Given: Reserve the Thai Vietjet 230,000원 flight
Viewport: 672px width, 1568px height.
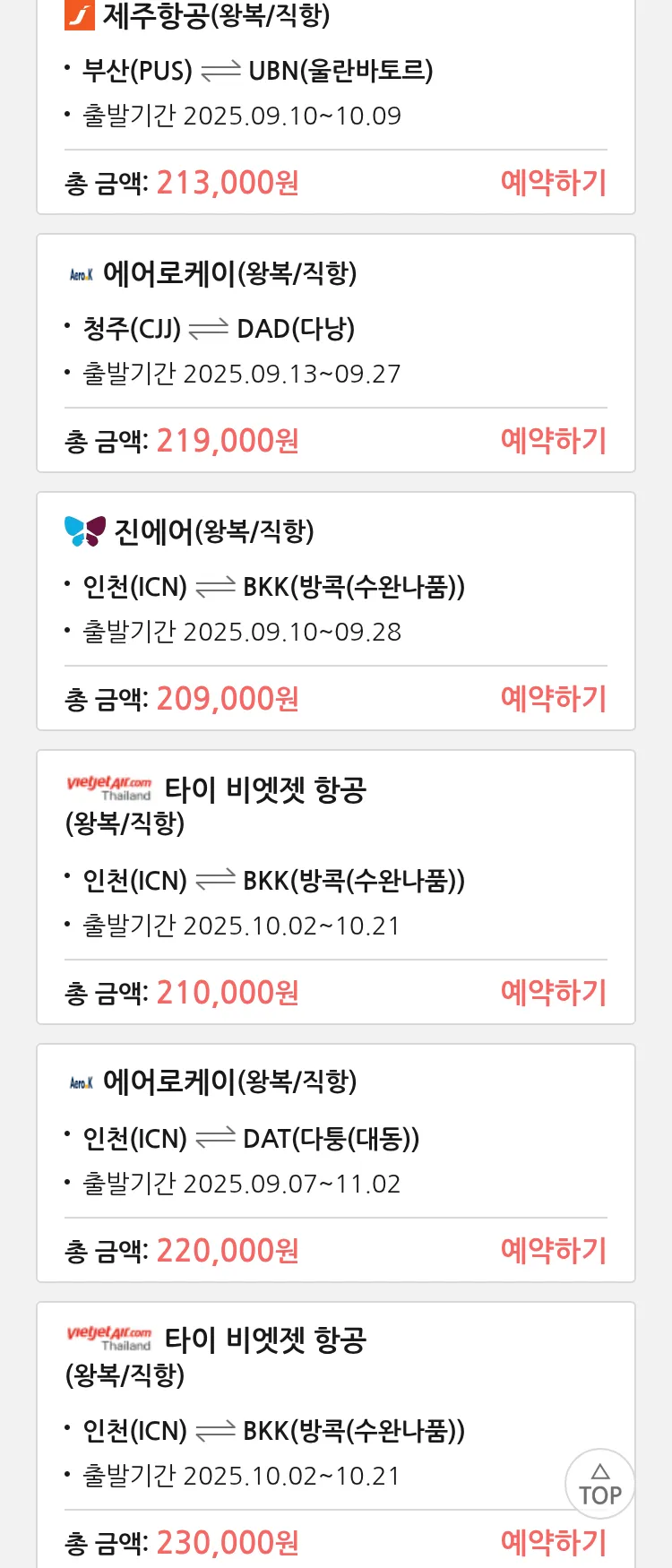Looking at the screenshot, I should pos(553,1543).
